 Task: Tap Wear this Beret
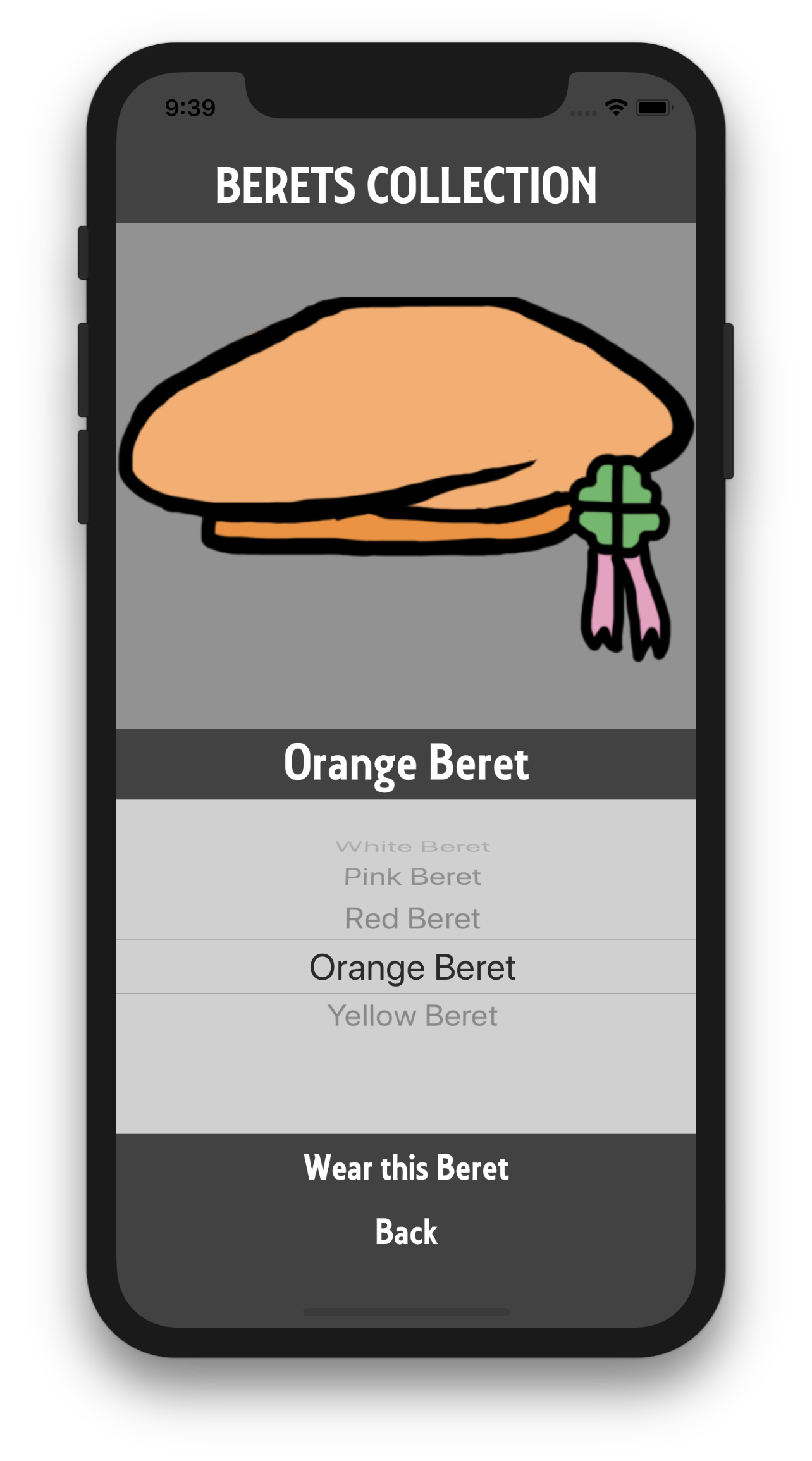tap(406, 1168)
